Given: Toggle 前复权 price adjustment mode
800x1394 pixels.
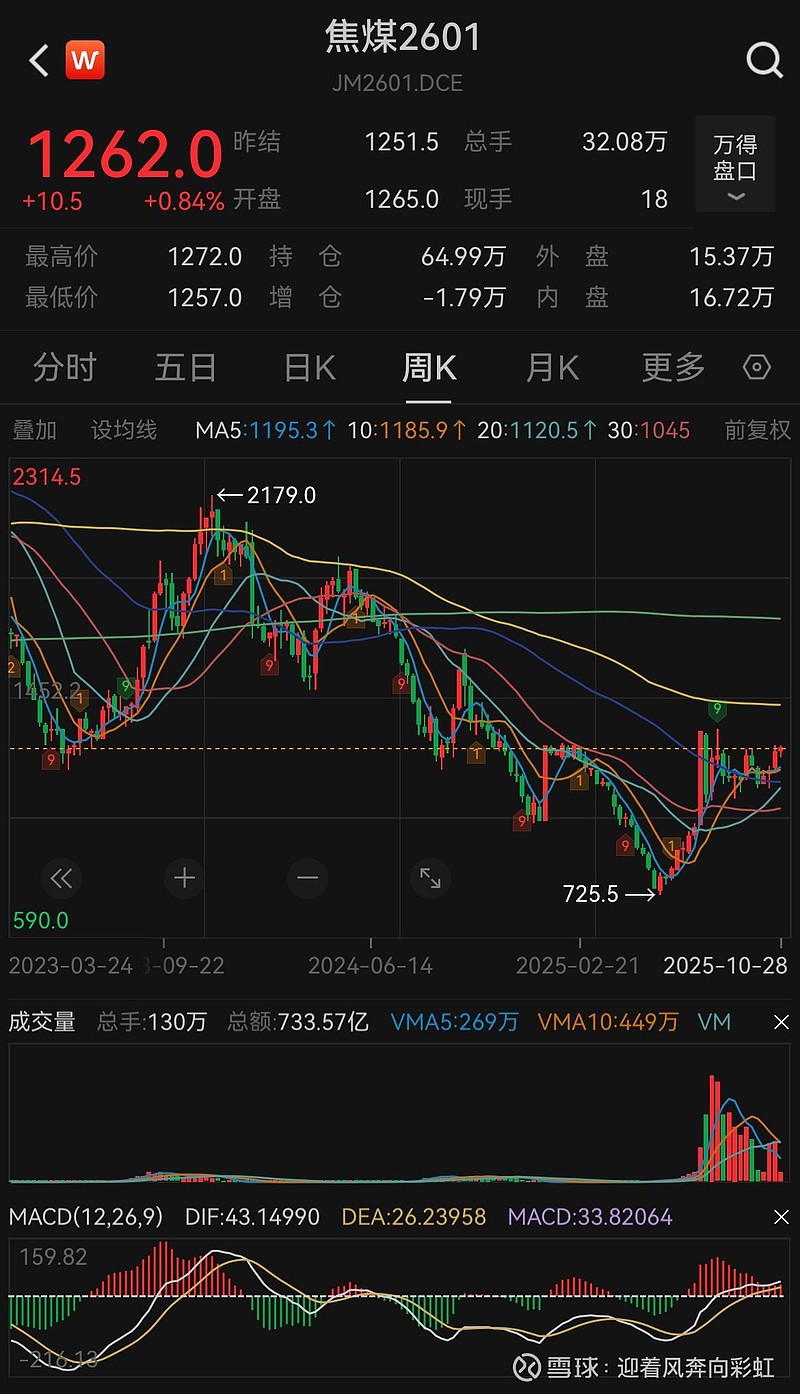Looking at the screenshot, I should point(755,430).
